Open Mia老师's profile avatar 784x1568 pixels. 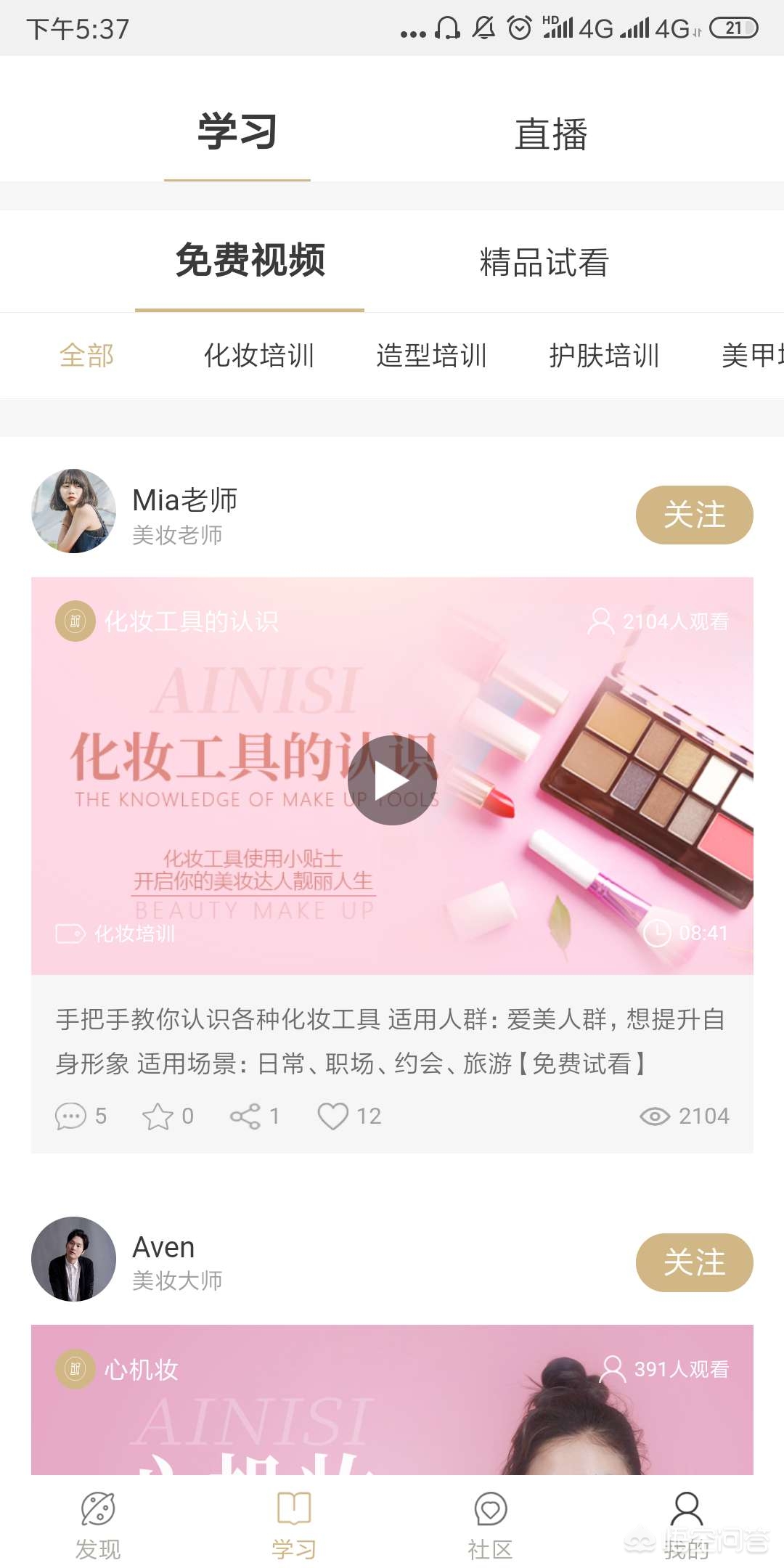(x=73, y=511)
